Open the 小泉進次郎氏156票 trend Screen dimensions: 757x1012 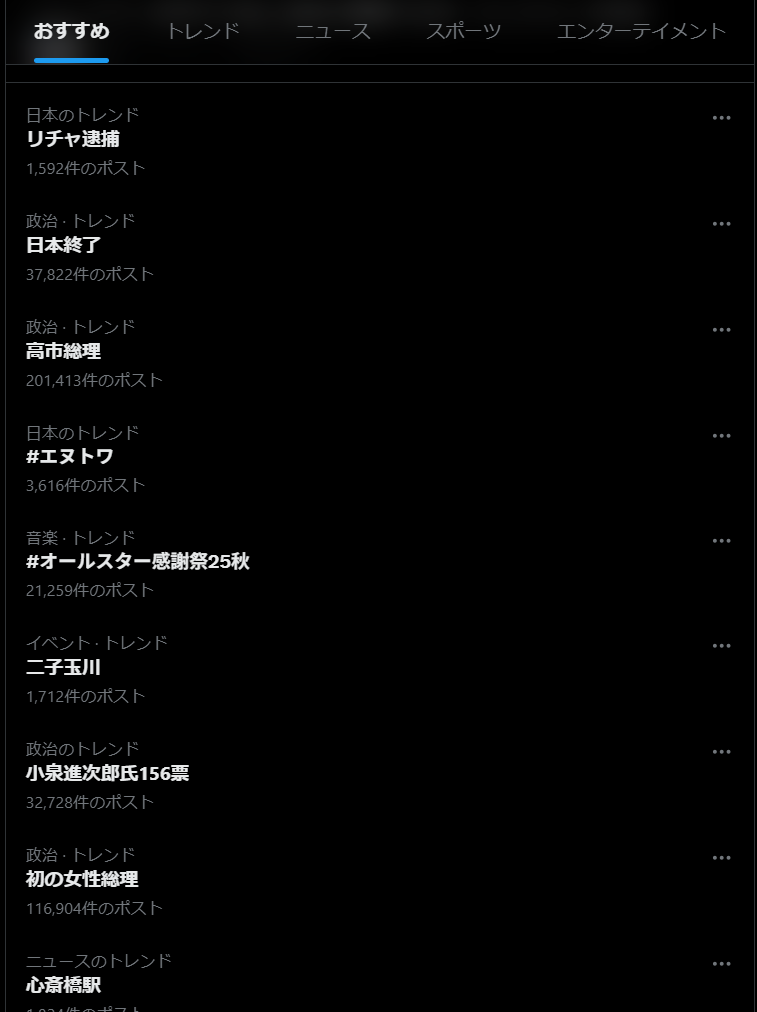[108, 774]
